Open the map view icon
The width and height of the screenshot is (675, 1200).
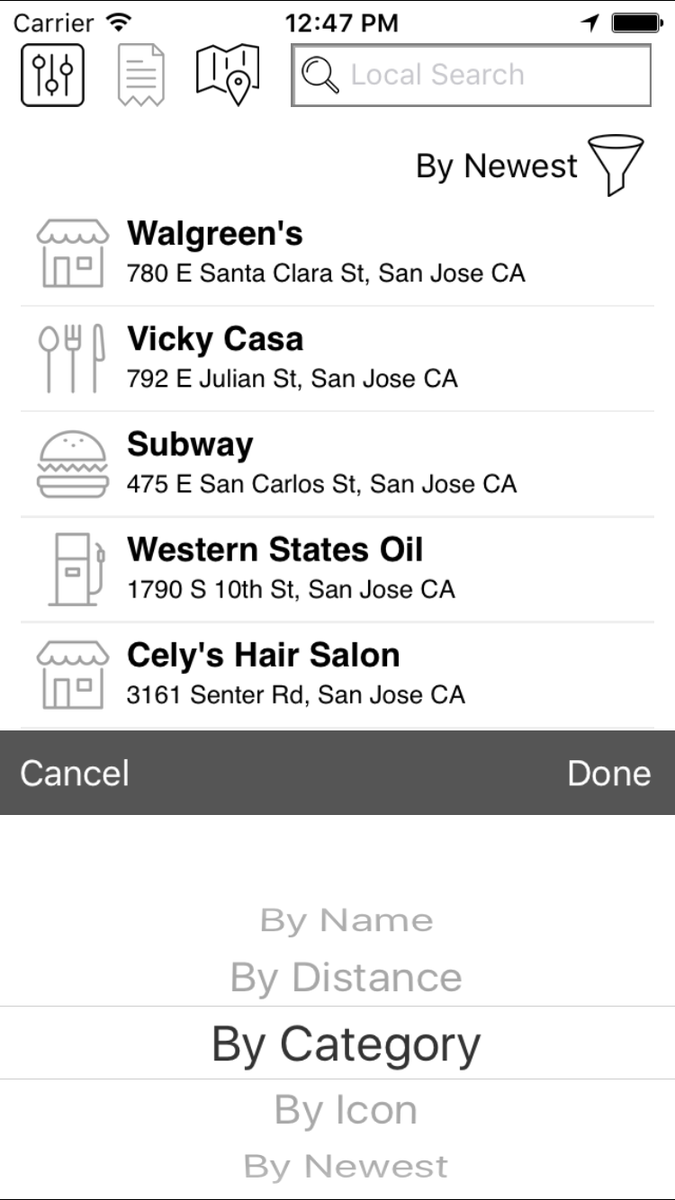coord(228,75)
